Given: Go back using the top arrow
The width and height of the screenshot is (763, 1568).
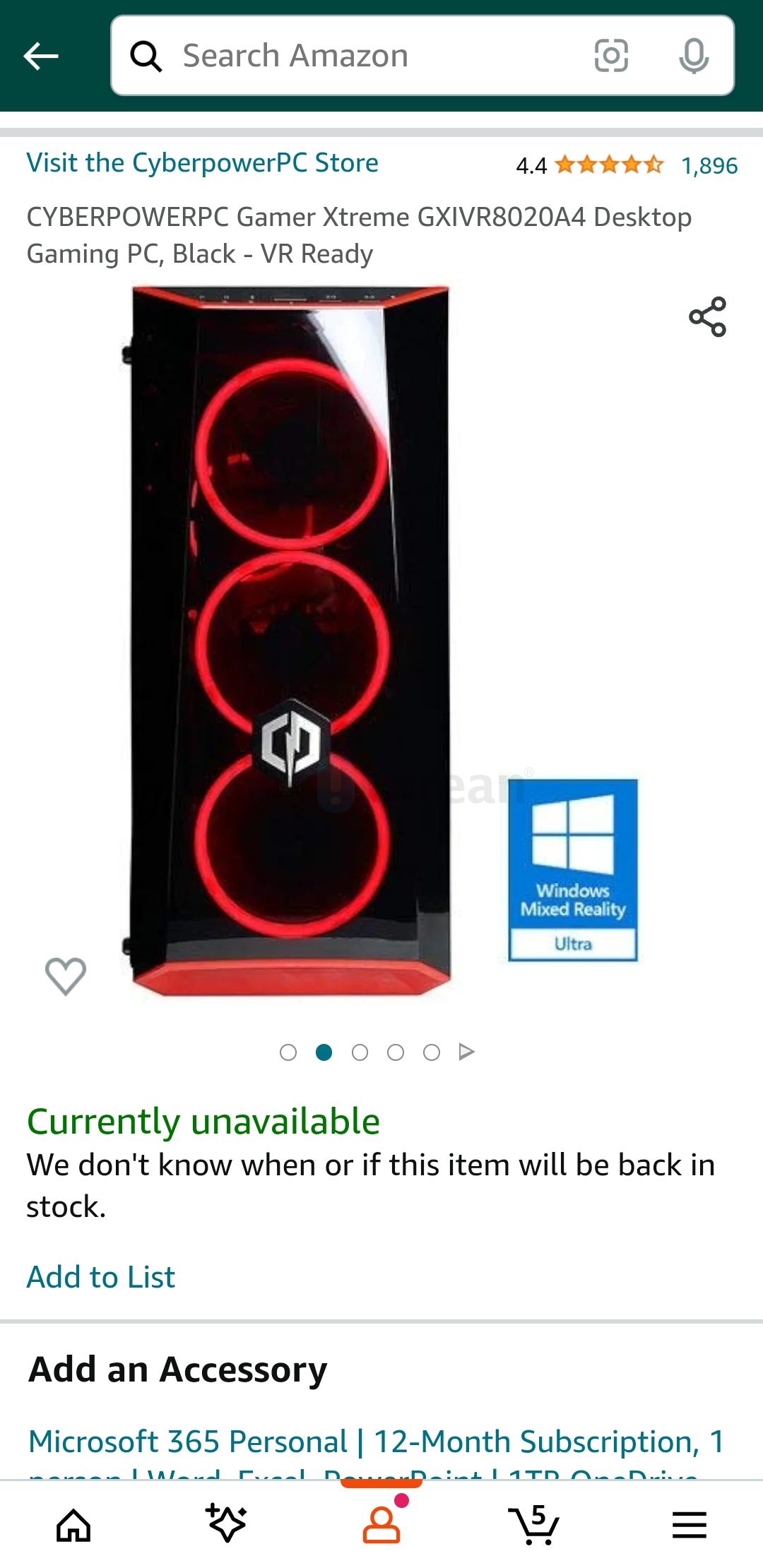Looking at the screenshot, I should (x=41, y=56).
